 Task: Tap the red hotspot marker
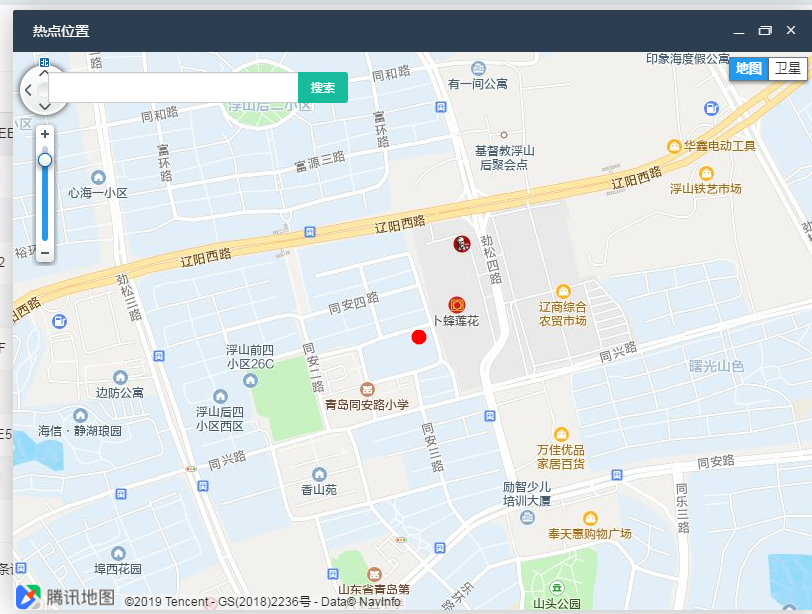tap(419, 337)
